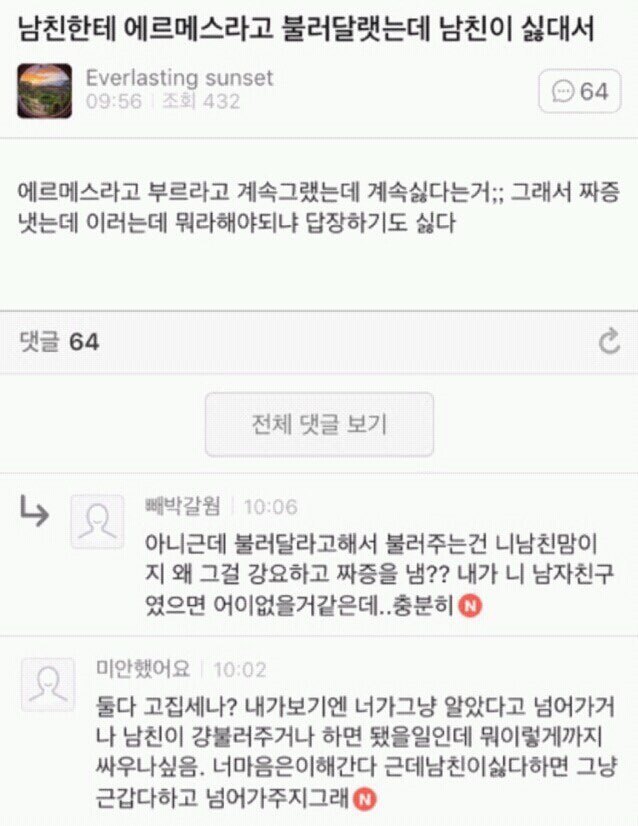Screen dimensions: 638x826
Task: Refresh the comments list
Action: click(x=609, y=343)
